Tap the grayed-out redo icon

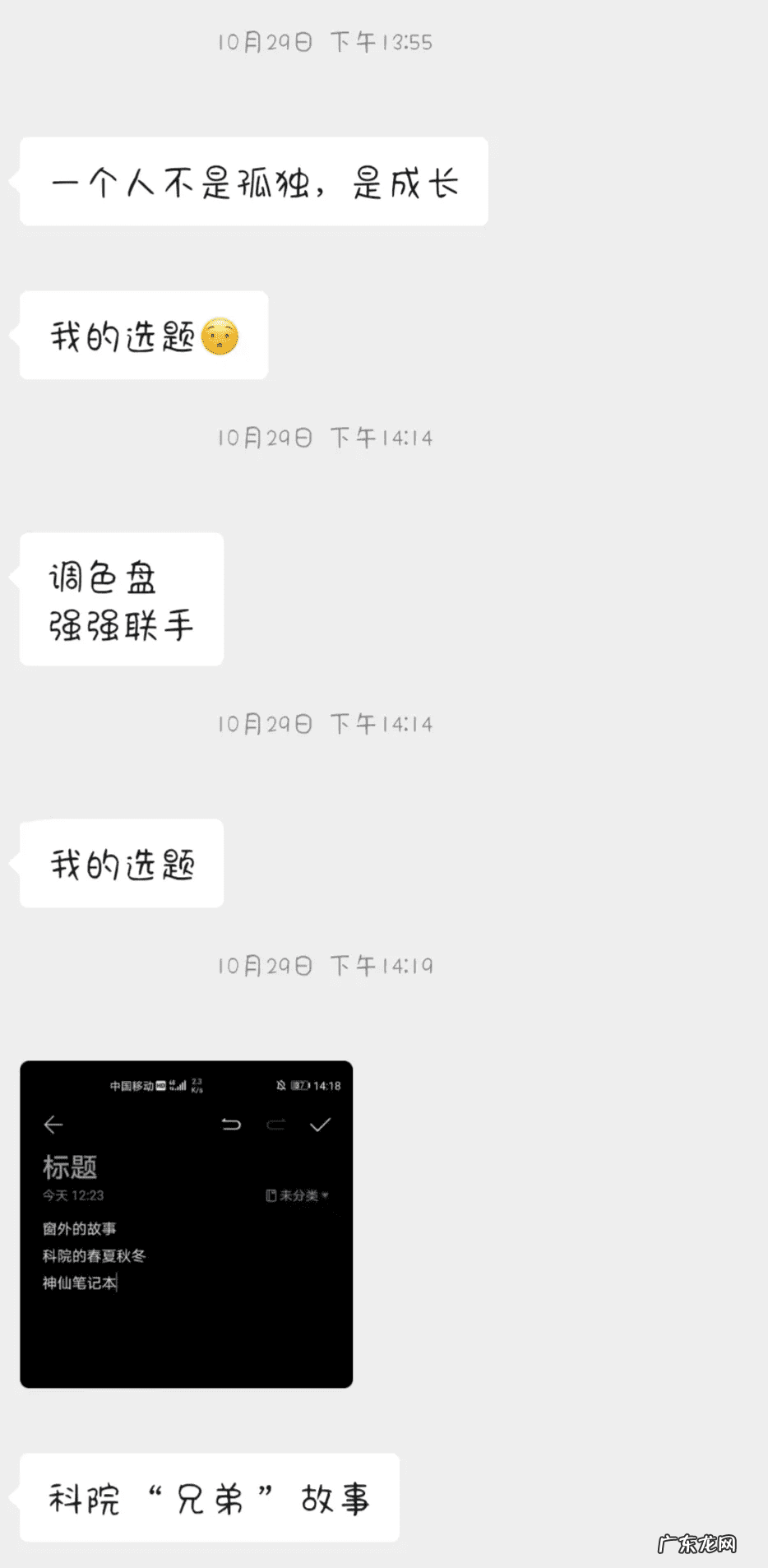(x=277, y=1125)
